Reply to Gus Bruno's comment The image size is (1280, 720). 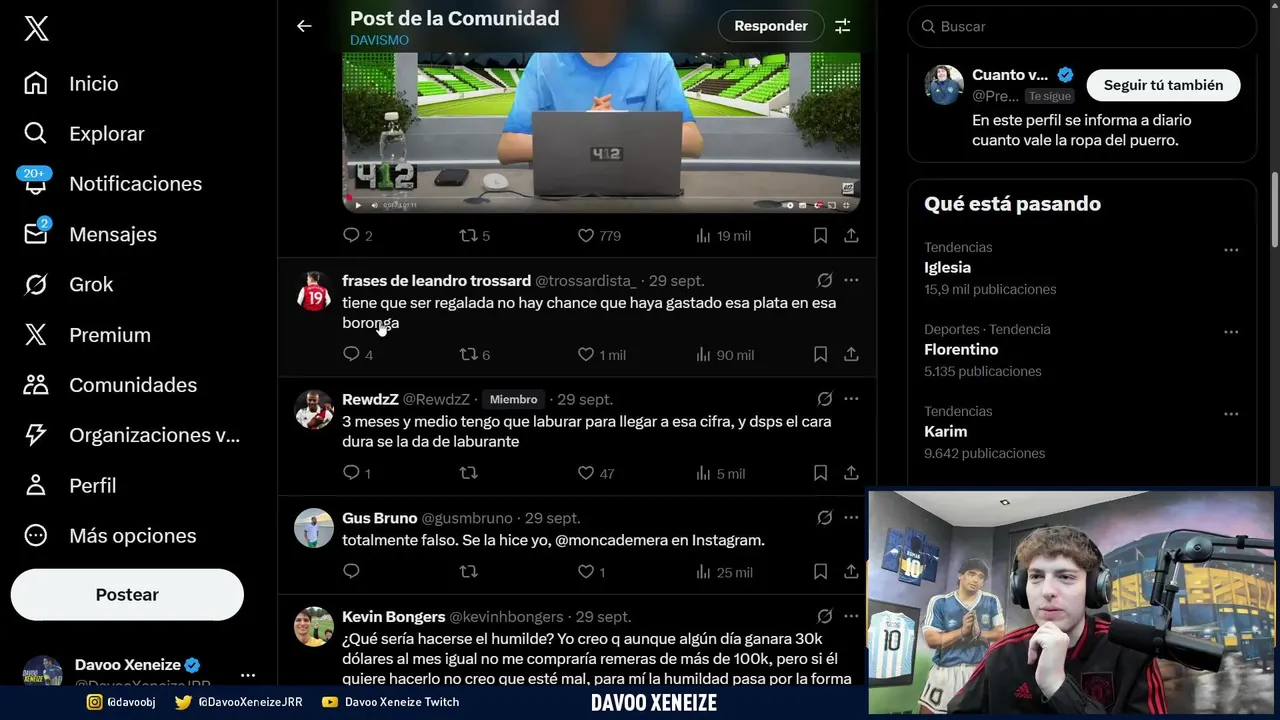[x=351, y=572]
